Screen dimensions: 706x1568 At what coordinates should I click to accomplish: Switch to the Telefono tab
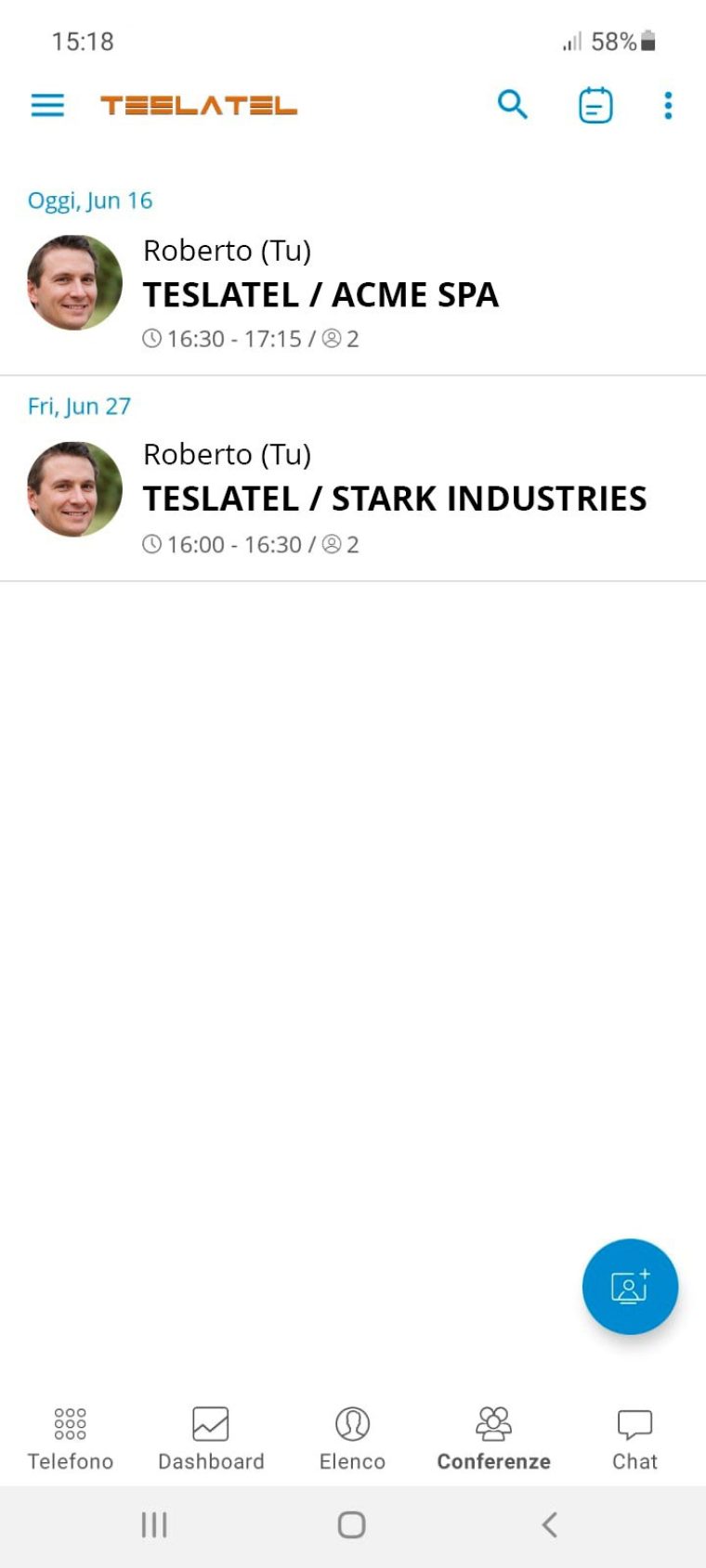pos(71,1438)
